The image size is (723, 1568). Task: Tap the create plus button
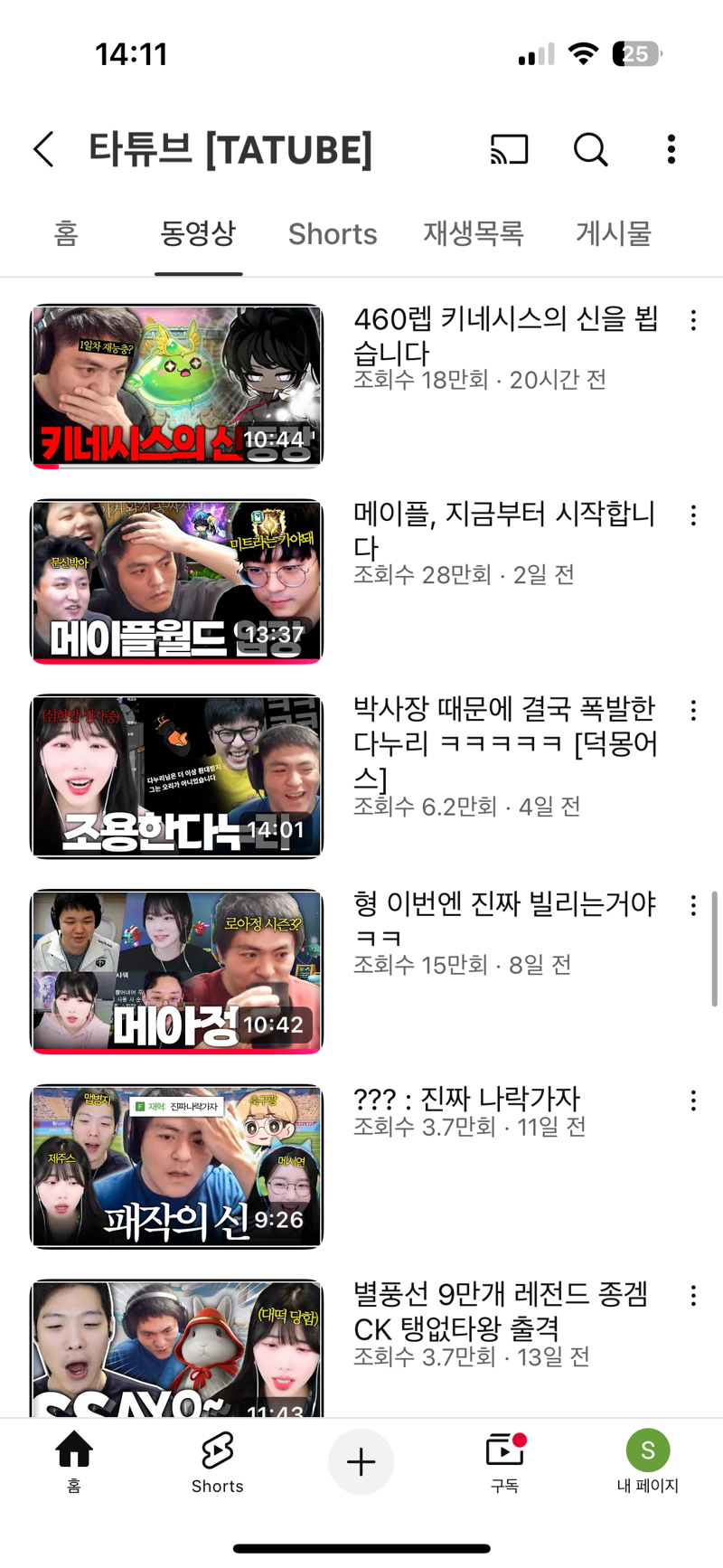tap(361, 1461)
